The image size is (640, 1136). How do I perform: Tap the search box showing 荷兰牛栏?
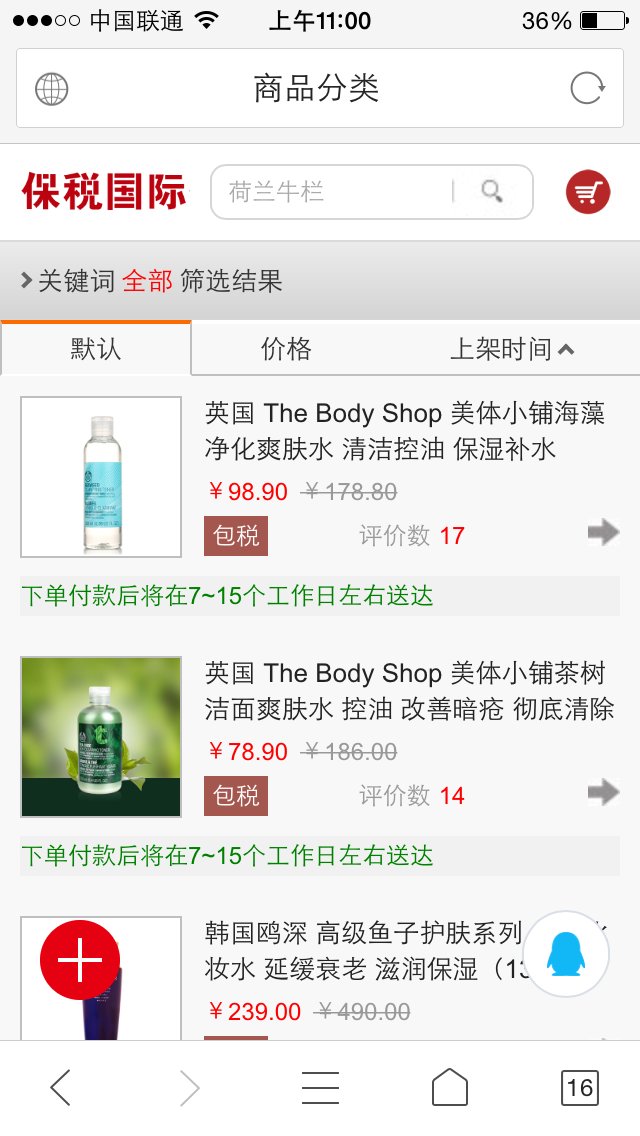pyautogui.click(x=330, y=192)
